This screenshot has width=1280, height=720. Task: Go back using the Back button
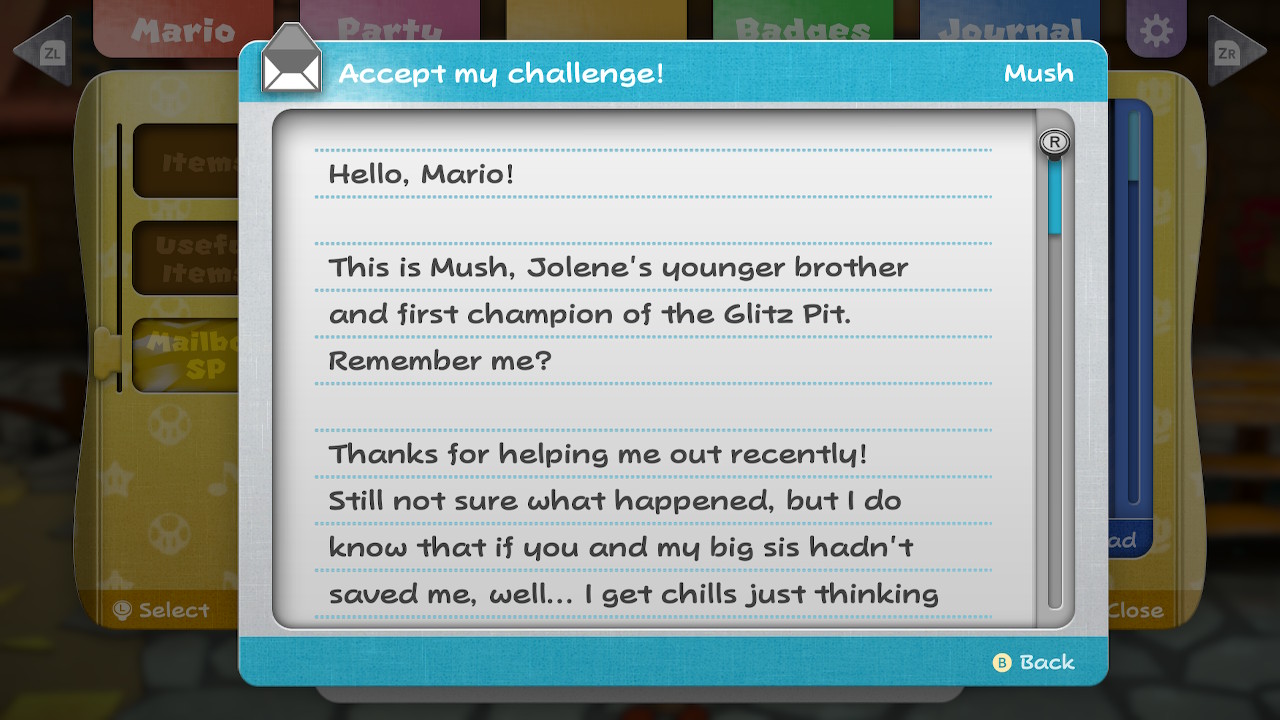[x=1034, y=662]
